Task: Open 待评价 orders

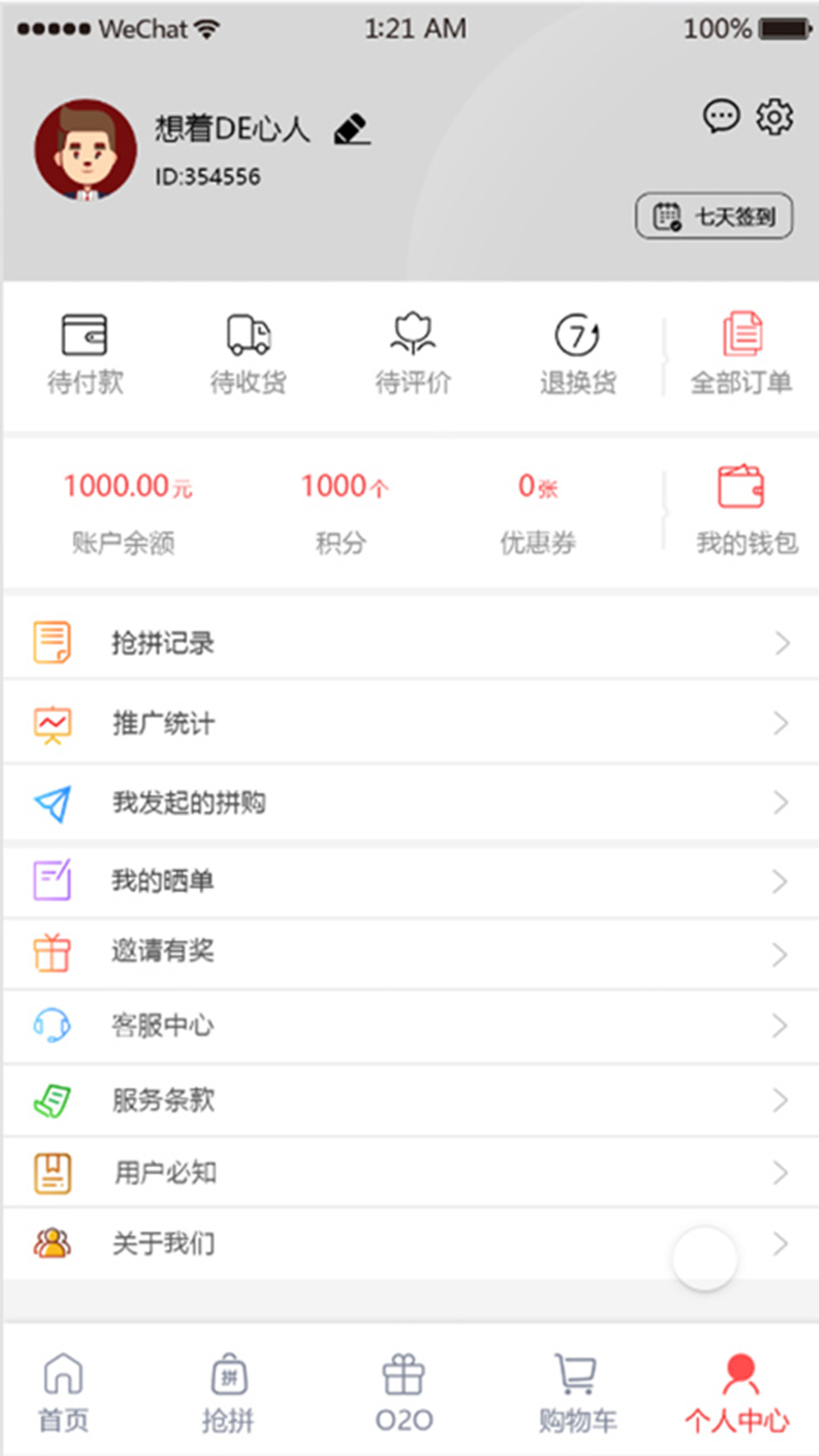Action: pyautogui.click(x=413, y=355)
